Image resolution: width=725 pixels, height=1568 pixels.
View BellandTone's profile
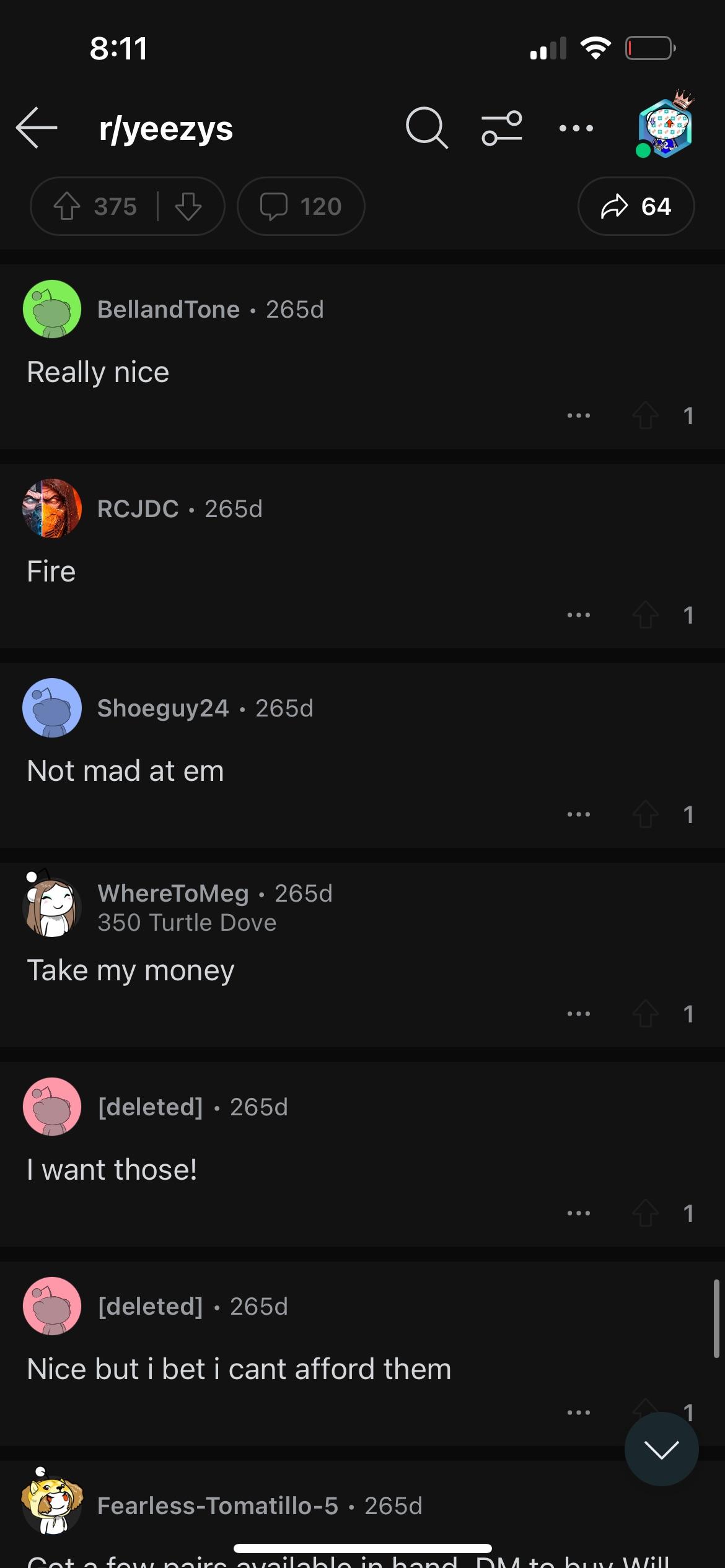click(168, 309)
